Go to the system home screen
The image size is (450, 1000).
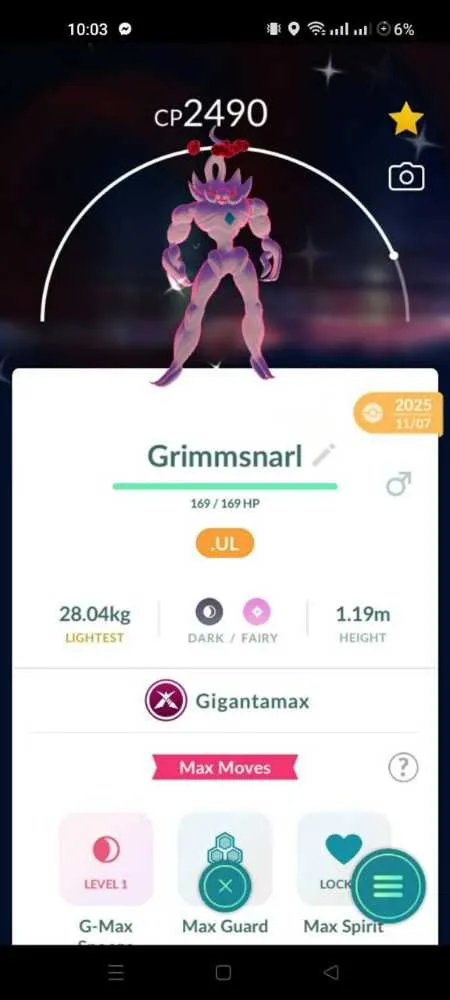pyautogui.click(x=223, y=972)
